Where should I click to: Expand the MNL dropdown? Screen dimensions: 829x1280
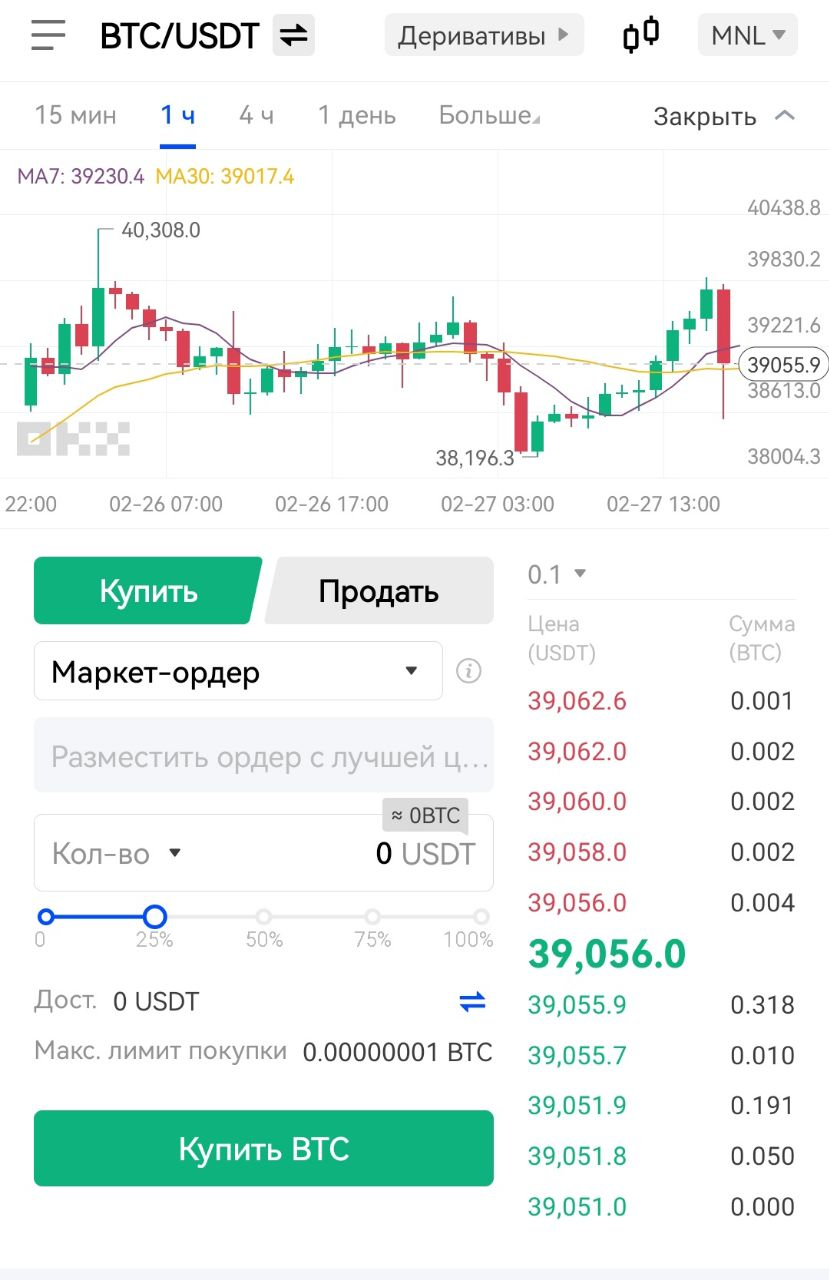747,36
